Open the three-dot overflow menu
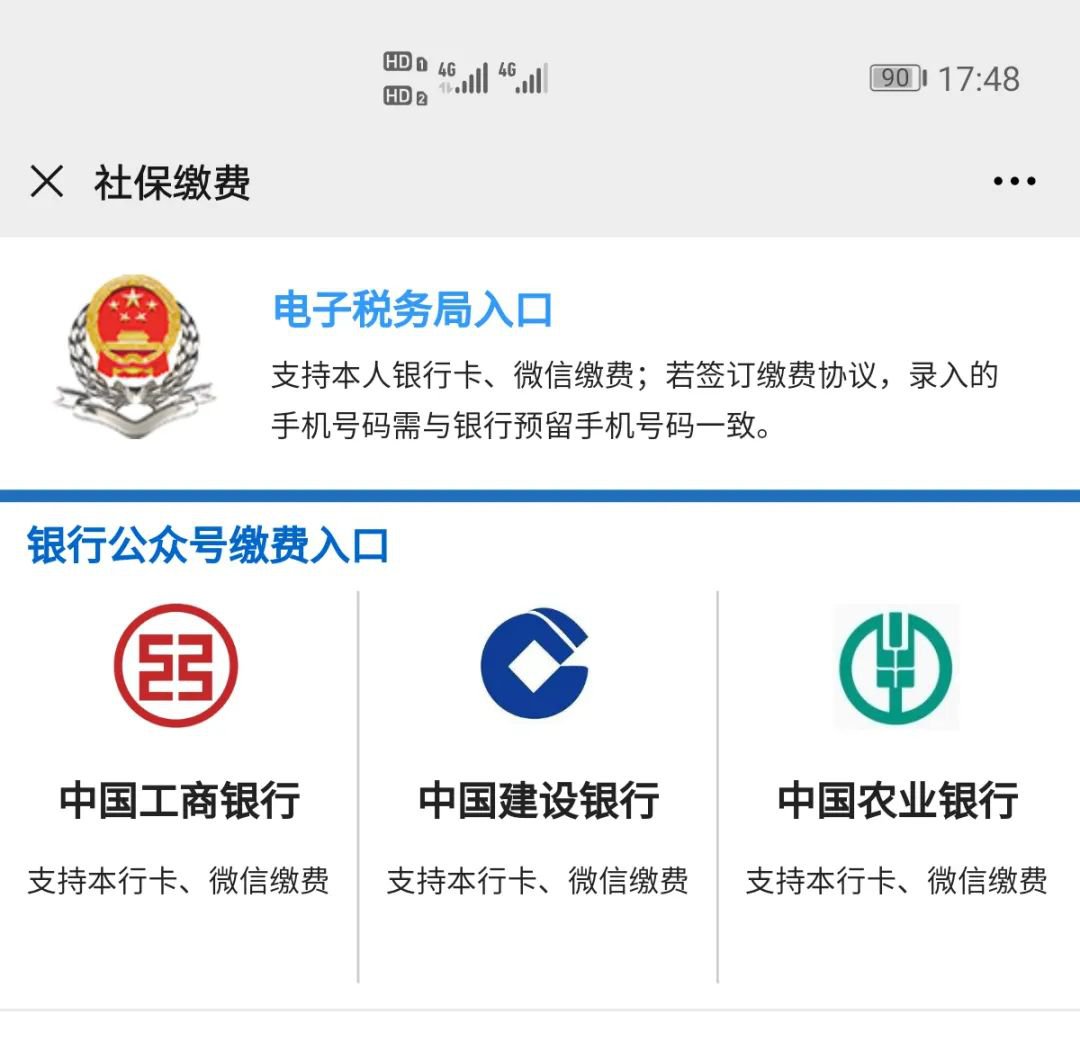 click(1014, 182)
